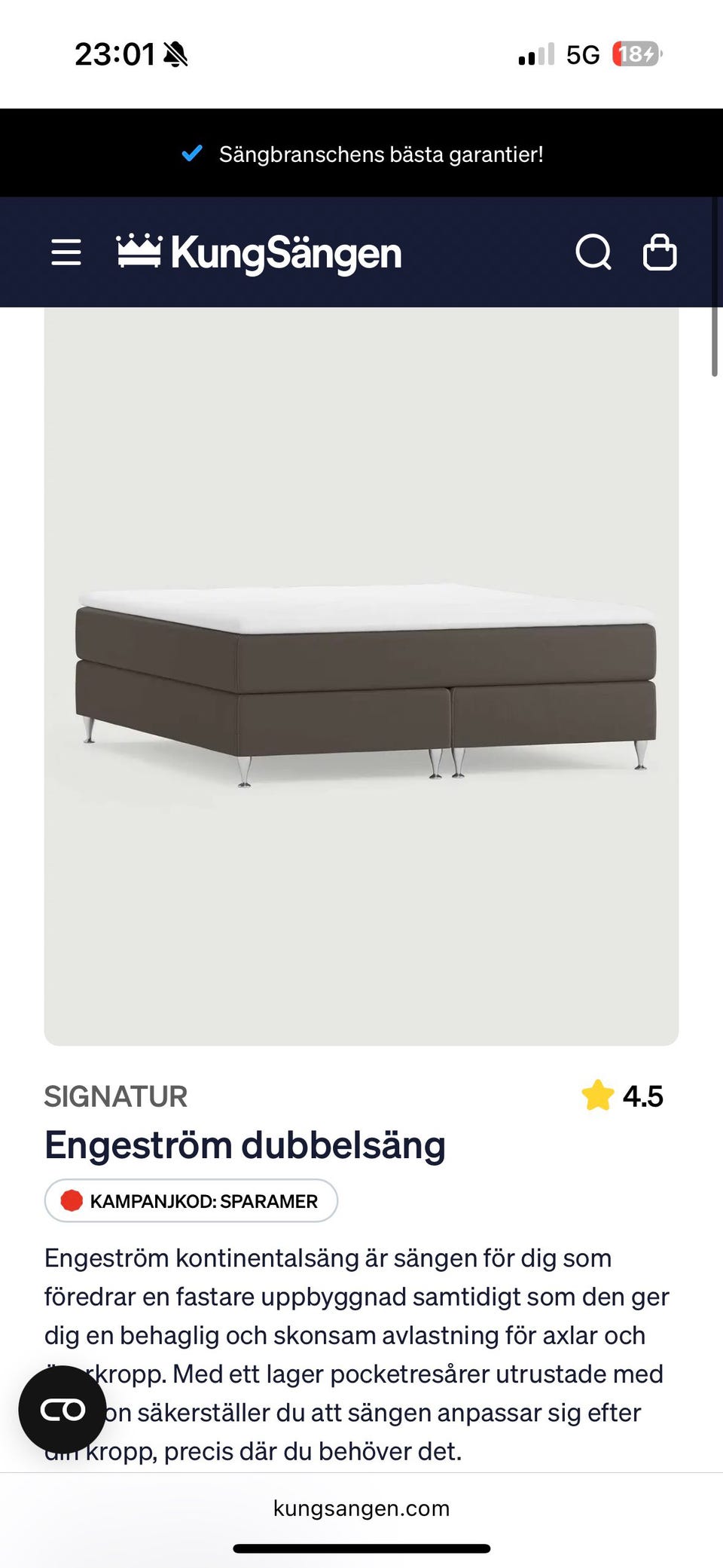Viewport: 723px width, 1568px height.
Task: Open the floating chat widget button
Action: 63,1409
